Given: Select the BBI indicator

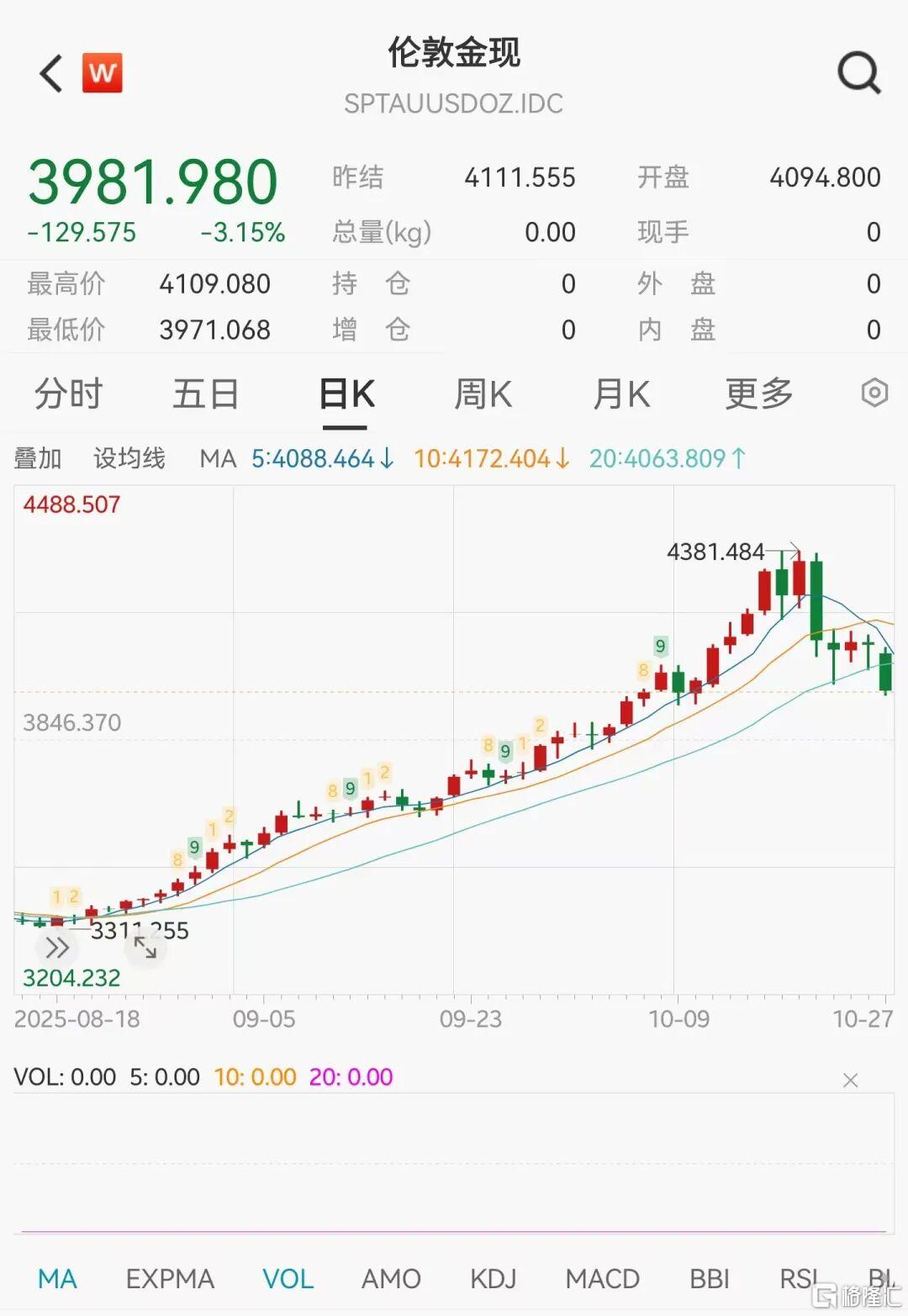Looking at the screenshot, I should [709, 1279].
